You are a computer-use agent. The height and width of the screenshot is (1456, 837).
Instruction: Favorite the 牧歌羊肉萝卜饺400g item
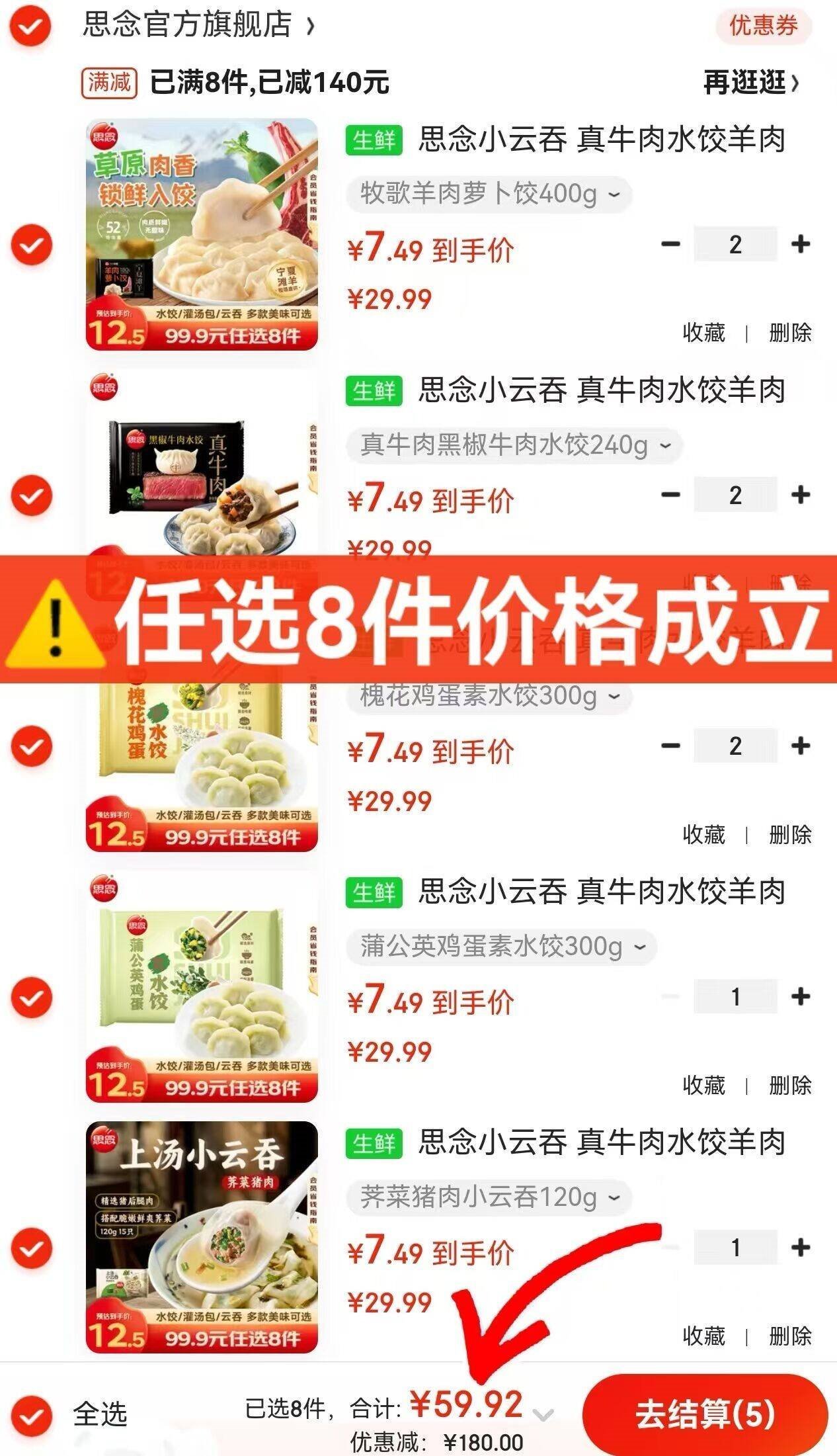(704, 332)
